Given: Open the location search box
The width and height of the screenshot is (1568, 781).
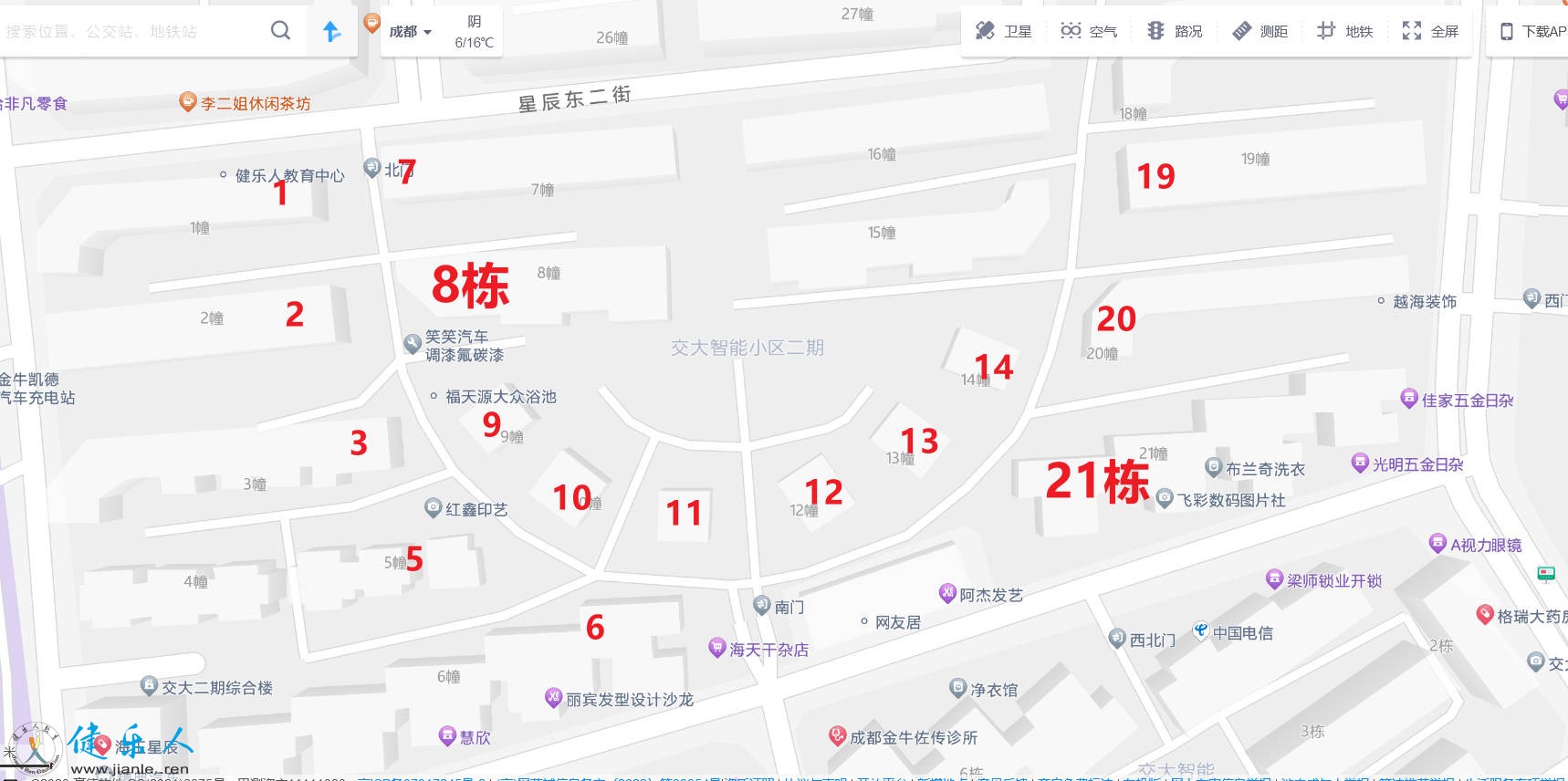Looking at the screenshot, I should [x=128, y=31].
